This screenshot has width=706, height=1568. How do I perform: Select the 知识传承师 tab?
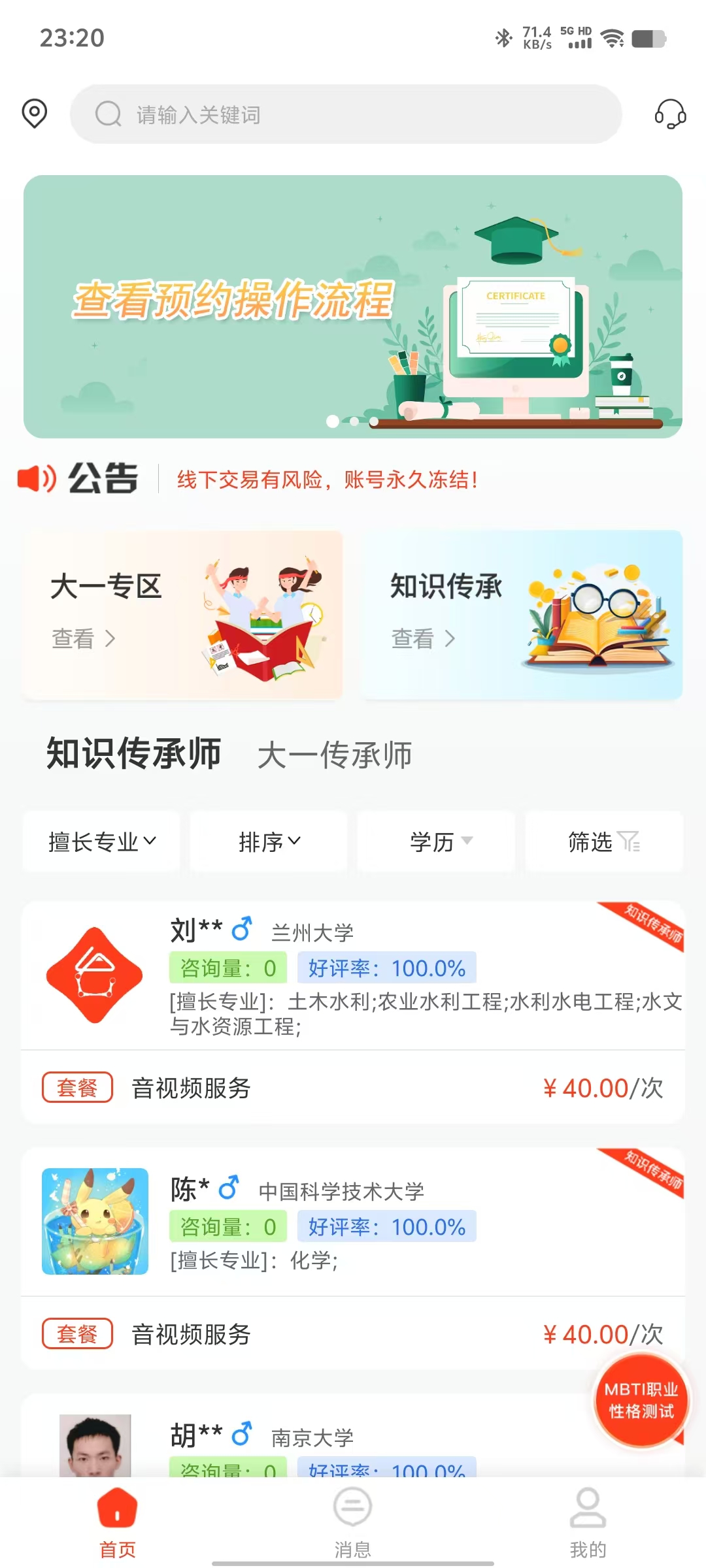(x=133, y=753)
